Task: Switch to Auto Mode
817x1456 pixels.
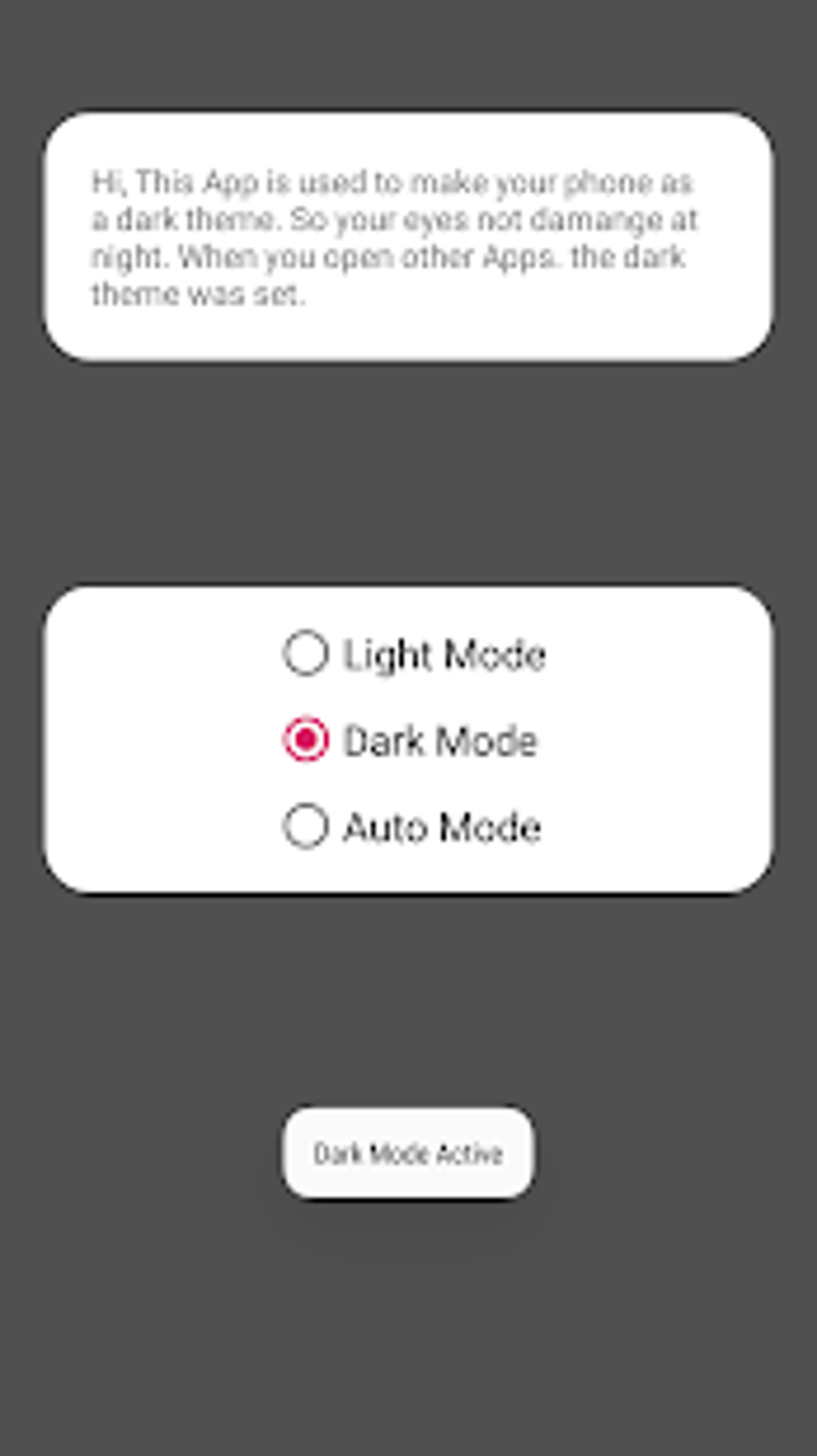Action: click(412, 826)
